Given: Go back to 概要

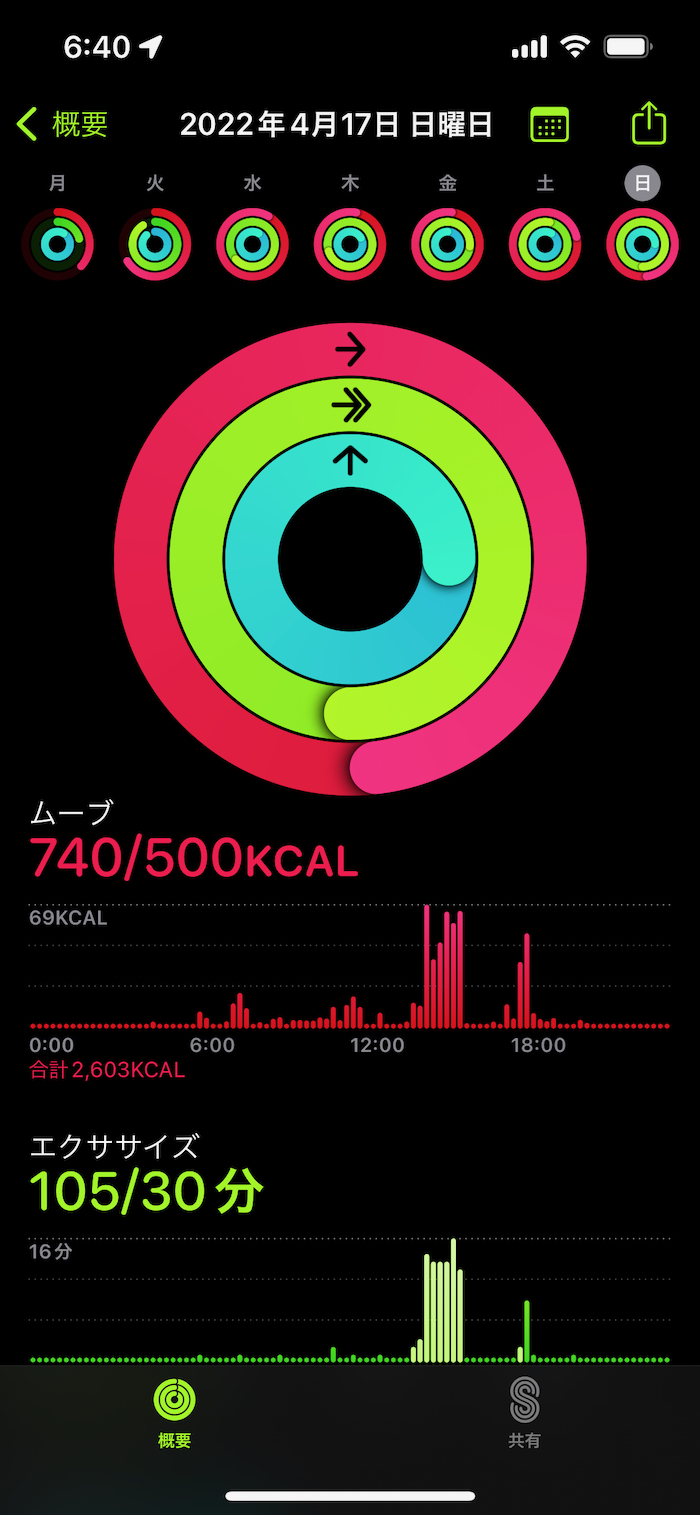Looking at the screenshot, I should [x=62, y=124].
